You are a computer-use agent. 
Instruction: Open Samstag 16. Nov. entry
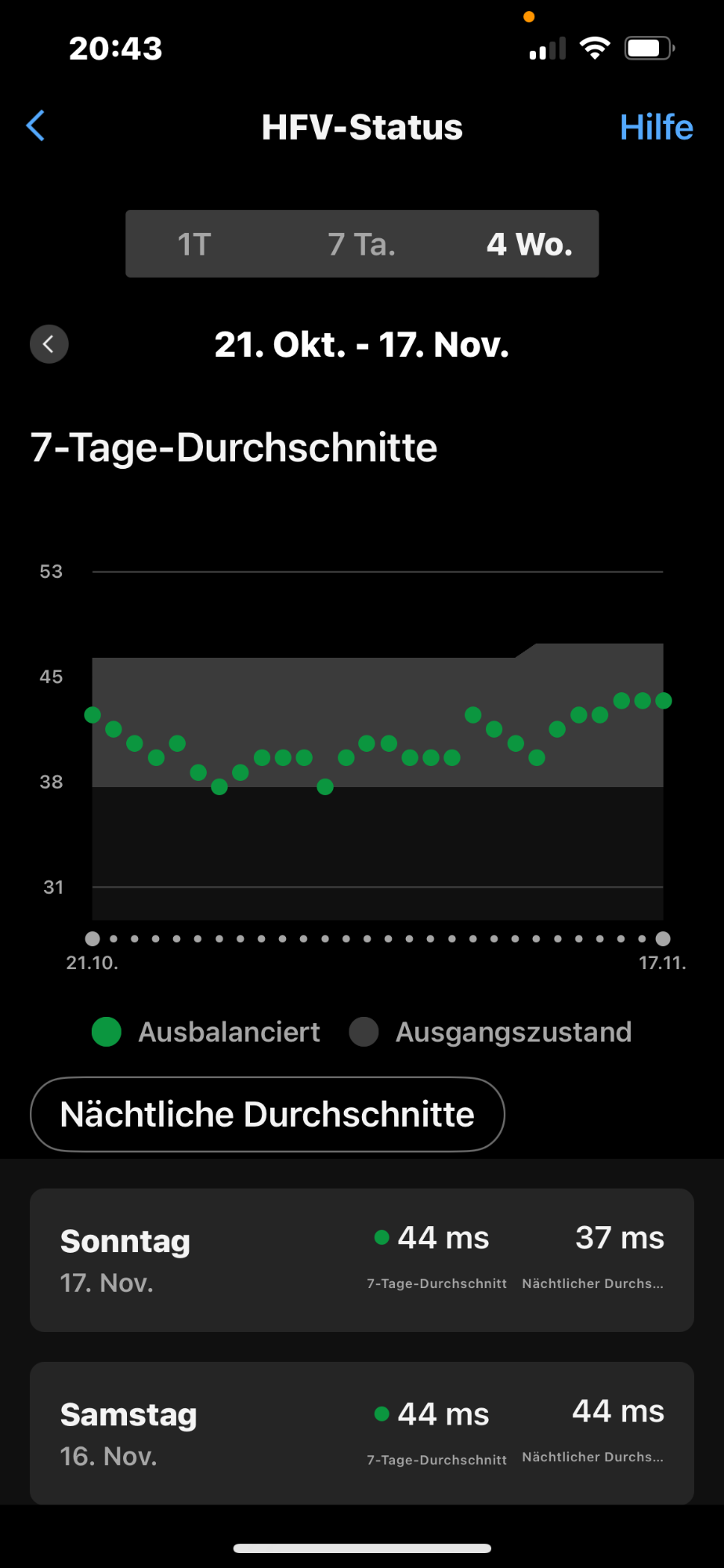[362, 1433]
